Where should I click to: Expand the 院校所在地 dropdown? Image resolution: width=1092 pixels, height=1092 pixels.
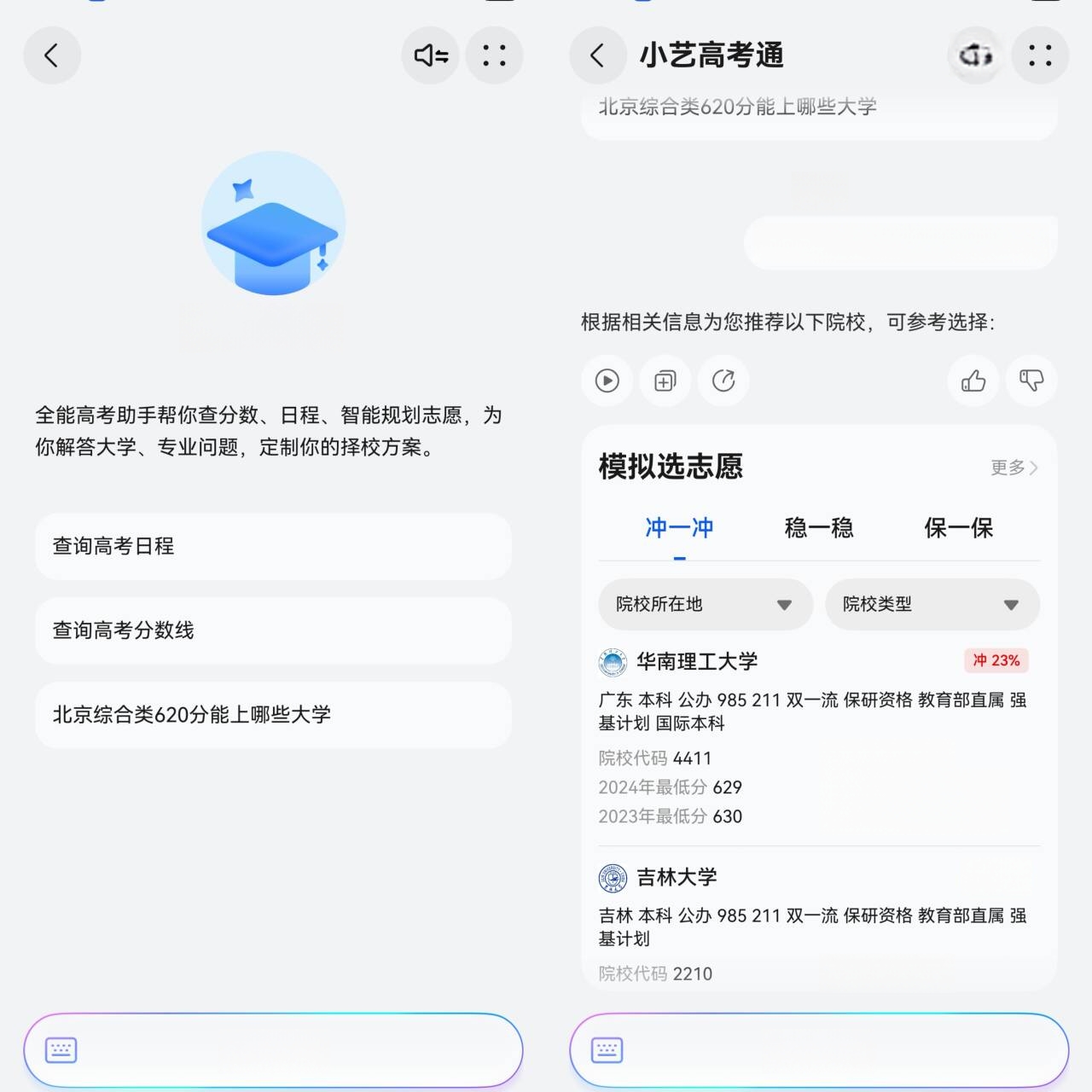(706, 605)
